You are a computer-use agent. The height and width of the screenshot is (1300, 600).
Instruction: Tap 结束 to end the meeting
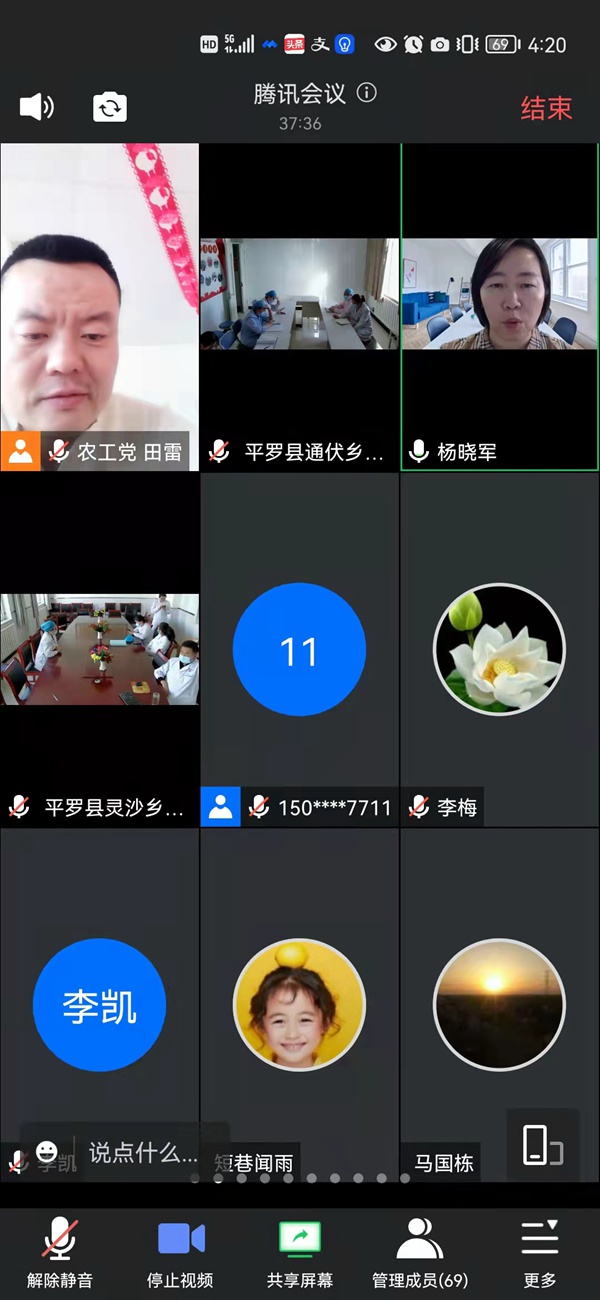[x=546, y=108]
